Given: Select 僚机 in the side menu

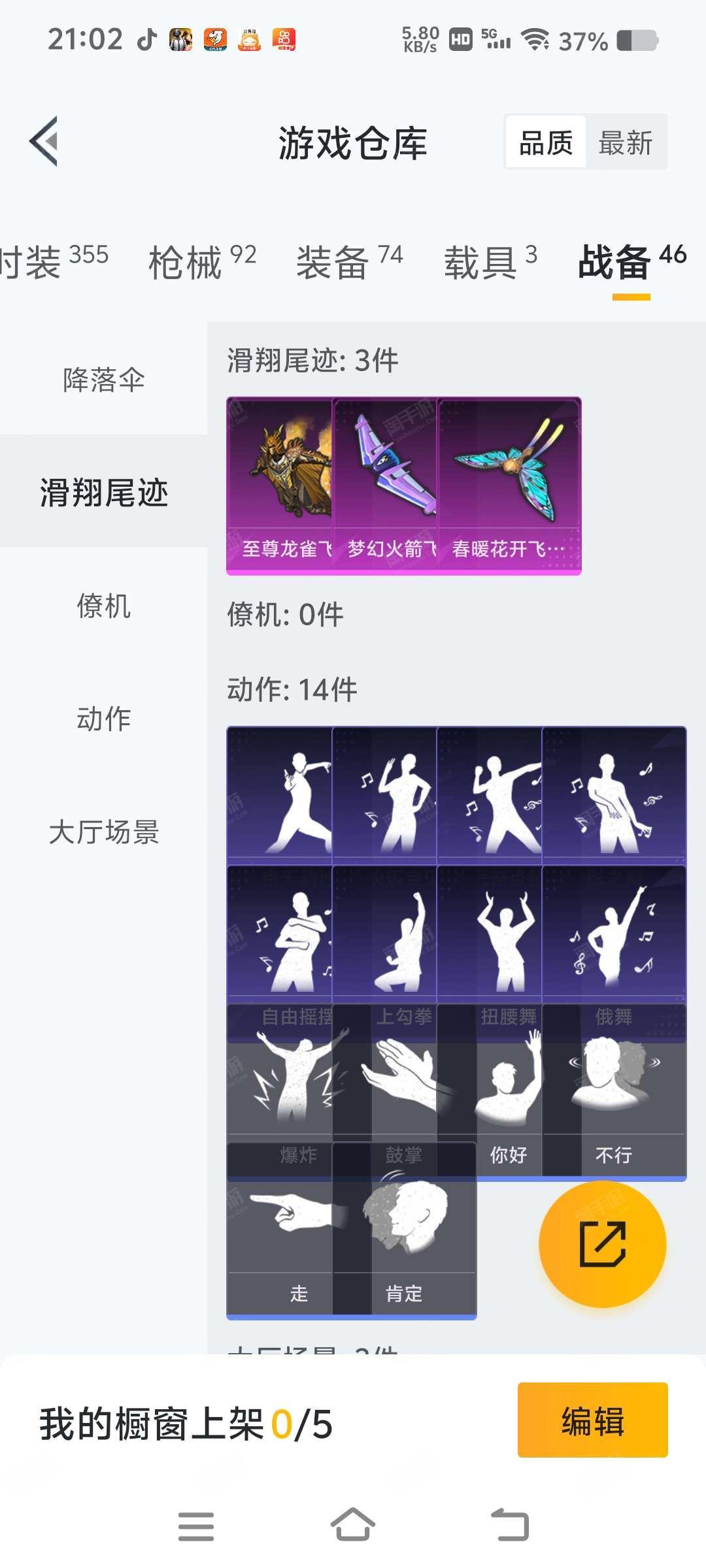Looking at the screenshot, I should pos(103,605).
